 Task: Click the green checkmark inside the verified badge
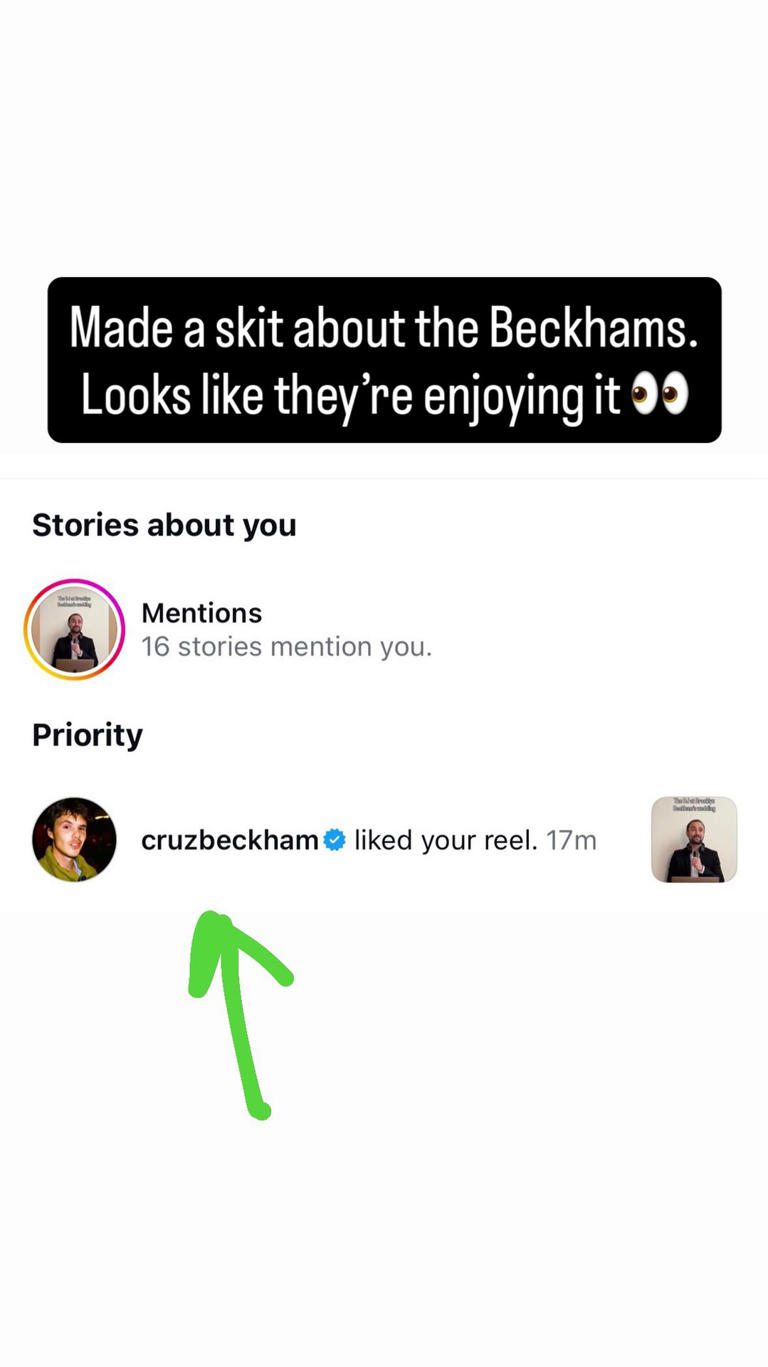[335, 840]
